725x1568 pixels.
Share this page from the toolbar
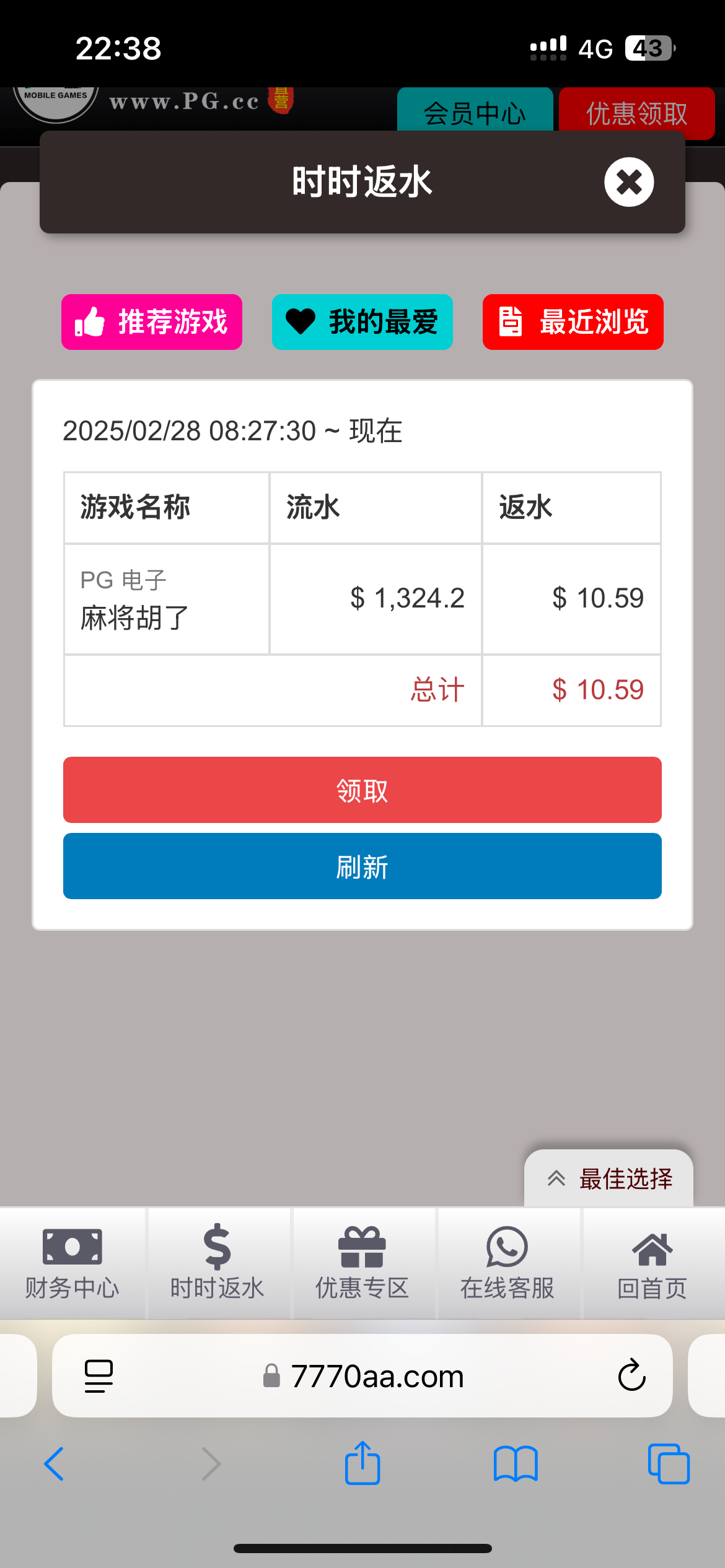point(362,1463)
